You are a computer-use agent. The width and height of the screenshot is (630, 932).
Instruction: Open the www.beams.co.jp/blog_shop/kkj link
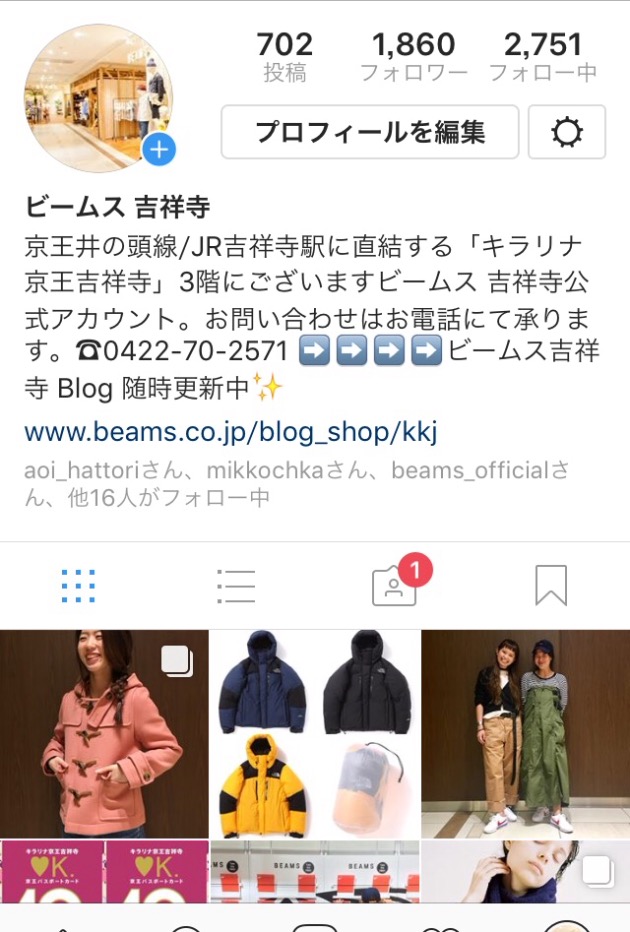click(x=231, y=432)
